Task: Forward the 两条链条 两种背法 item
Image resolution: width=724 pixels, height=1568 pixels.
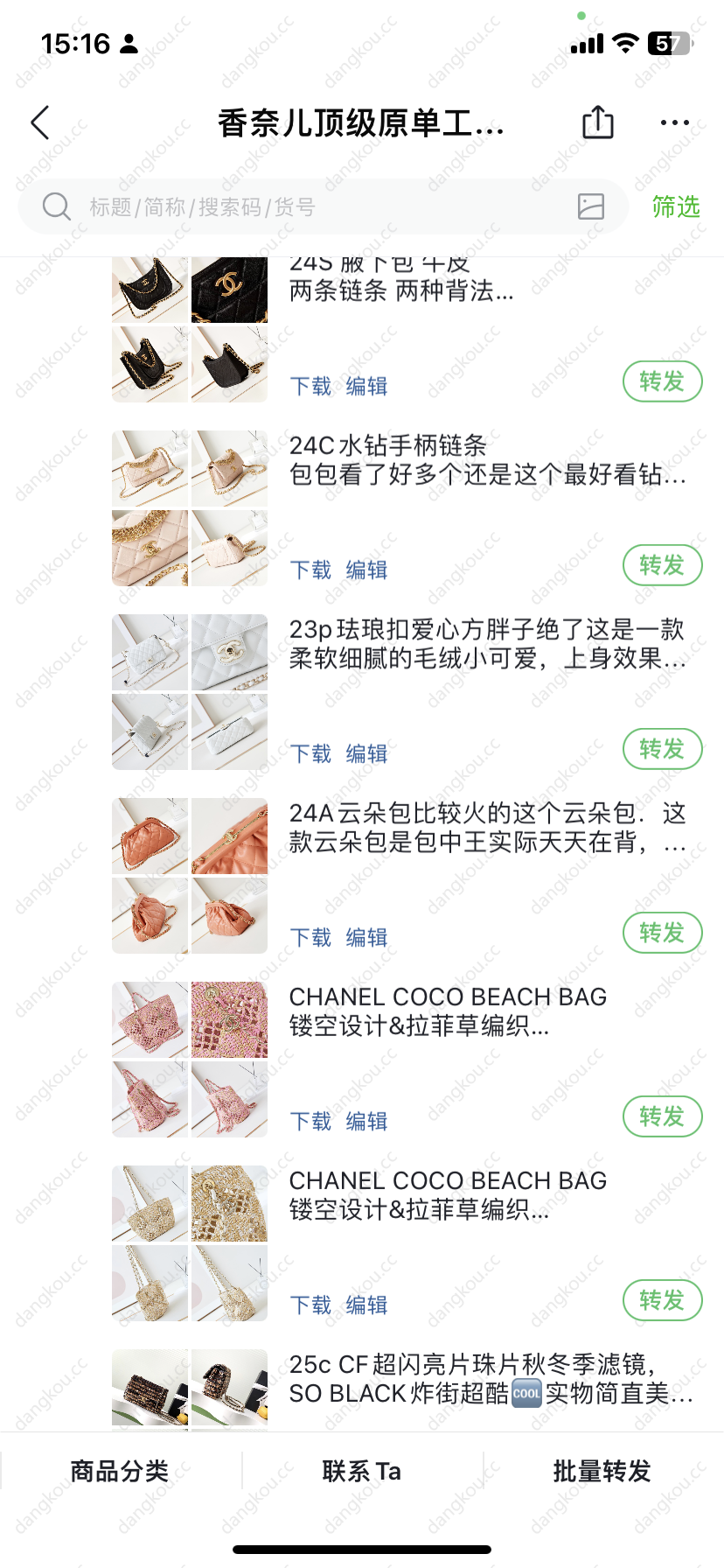Action: (662, 381)
